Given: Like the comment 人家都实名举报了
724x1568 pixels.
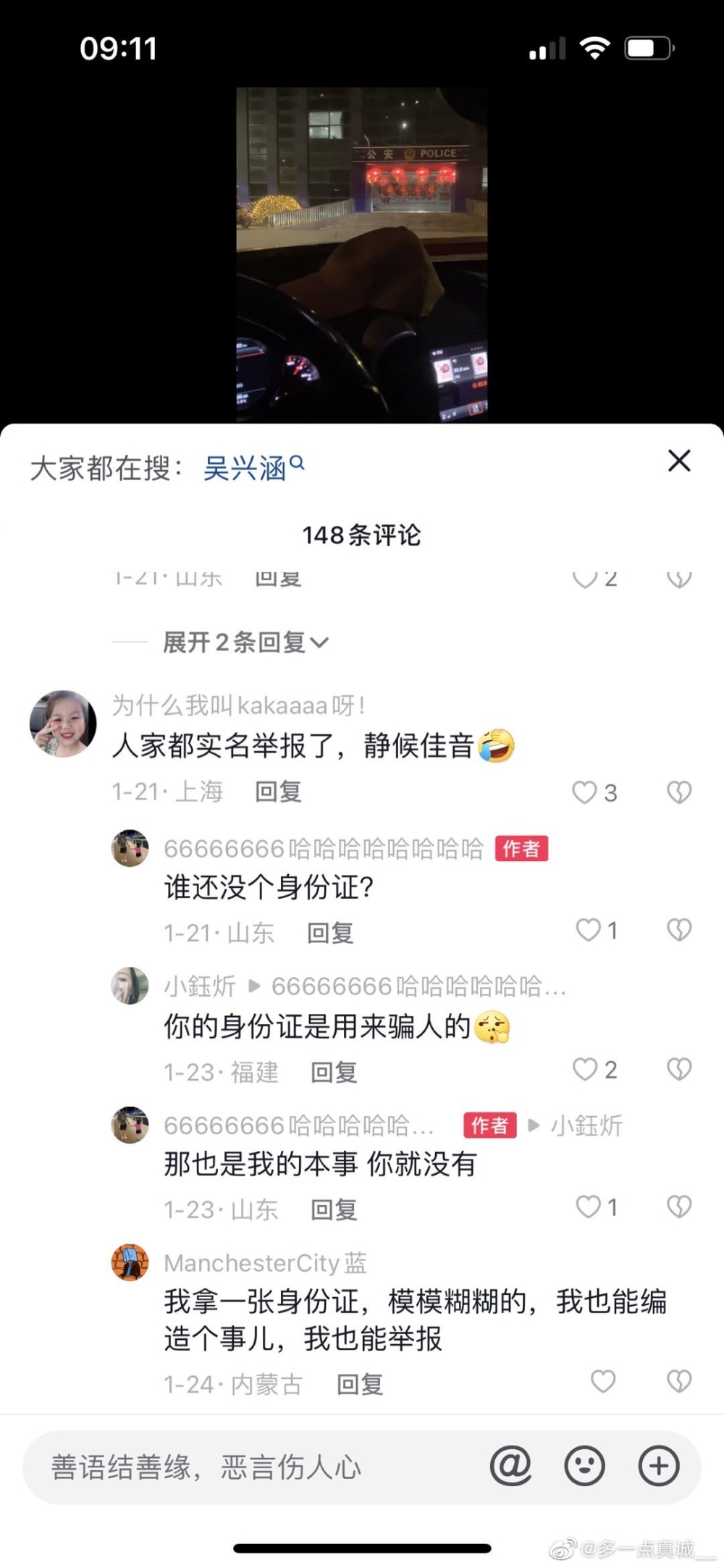Looking at the screenshot, I should click(x=585, y=792).
